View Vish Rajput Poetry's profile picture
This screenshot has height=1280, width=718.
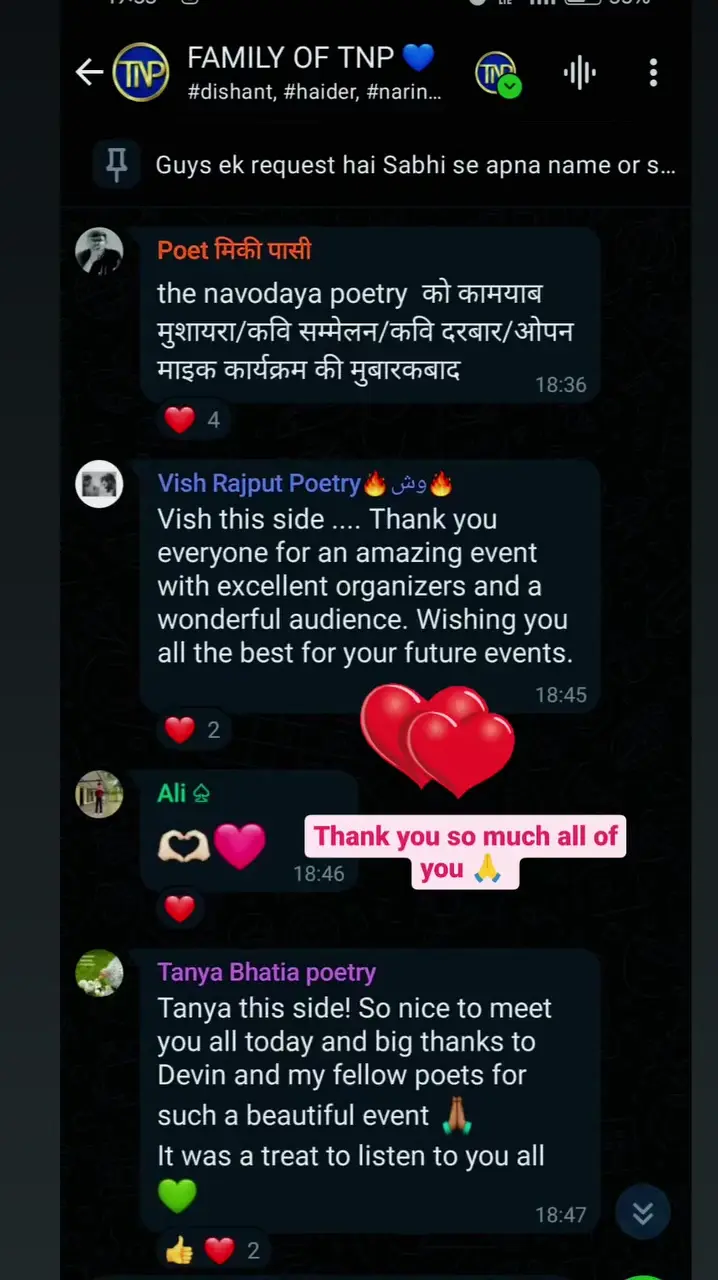point(99,484)
